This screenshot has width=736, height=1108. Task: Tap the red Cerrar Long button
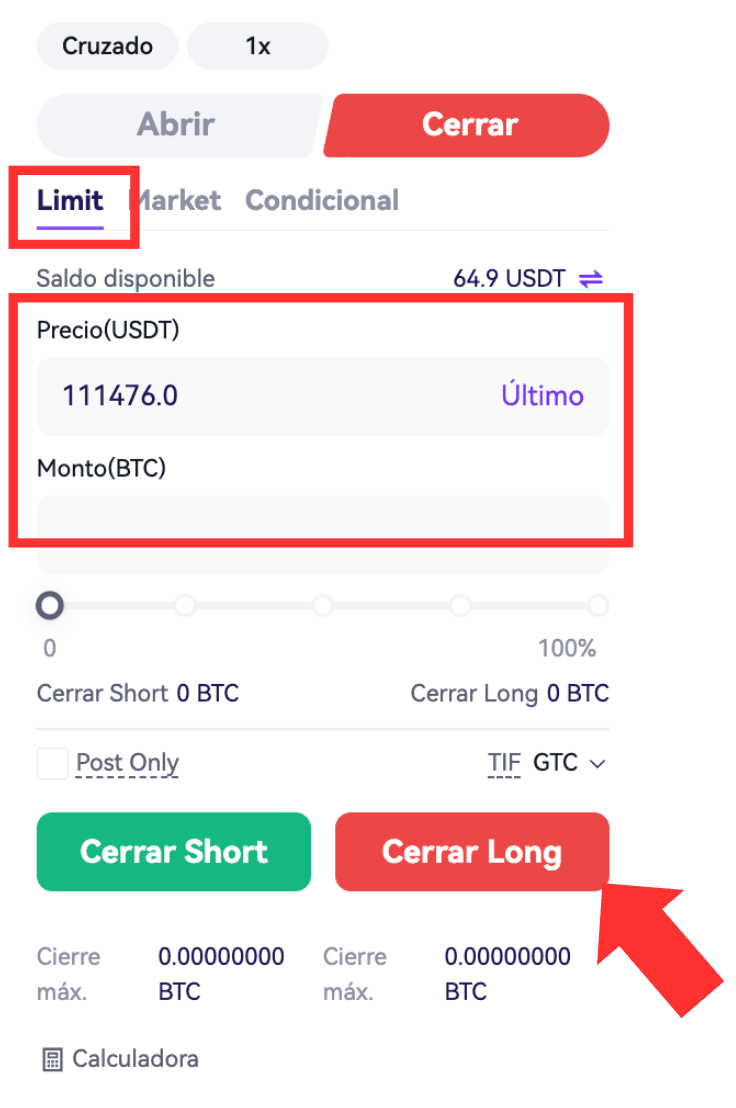coord(471,851)
